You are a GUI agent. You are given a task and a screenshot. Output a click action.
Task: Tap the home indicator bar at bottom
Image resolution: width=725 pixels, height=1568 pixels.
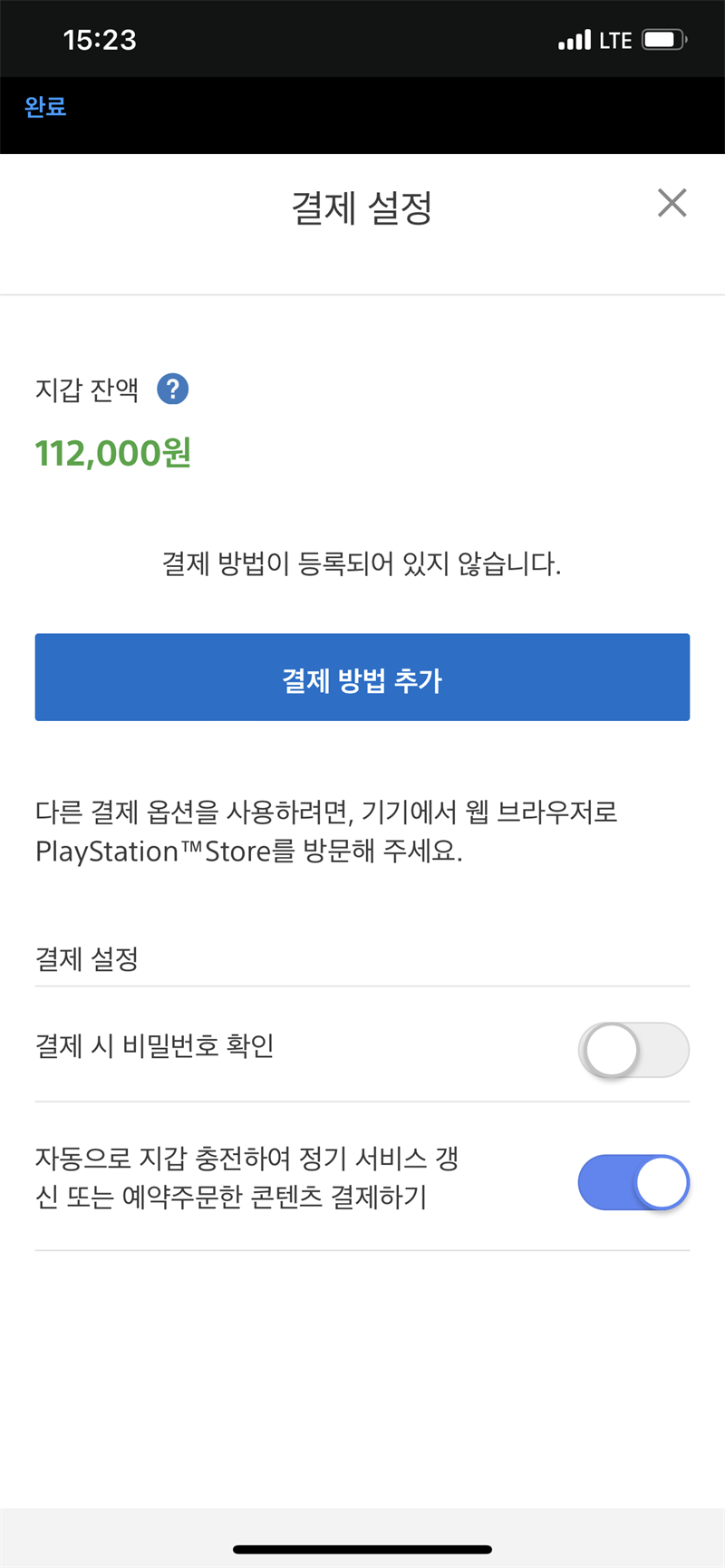pos(362,1549)
